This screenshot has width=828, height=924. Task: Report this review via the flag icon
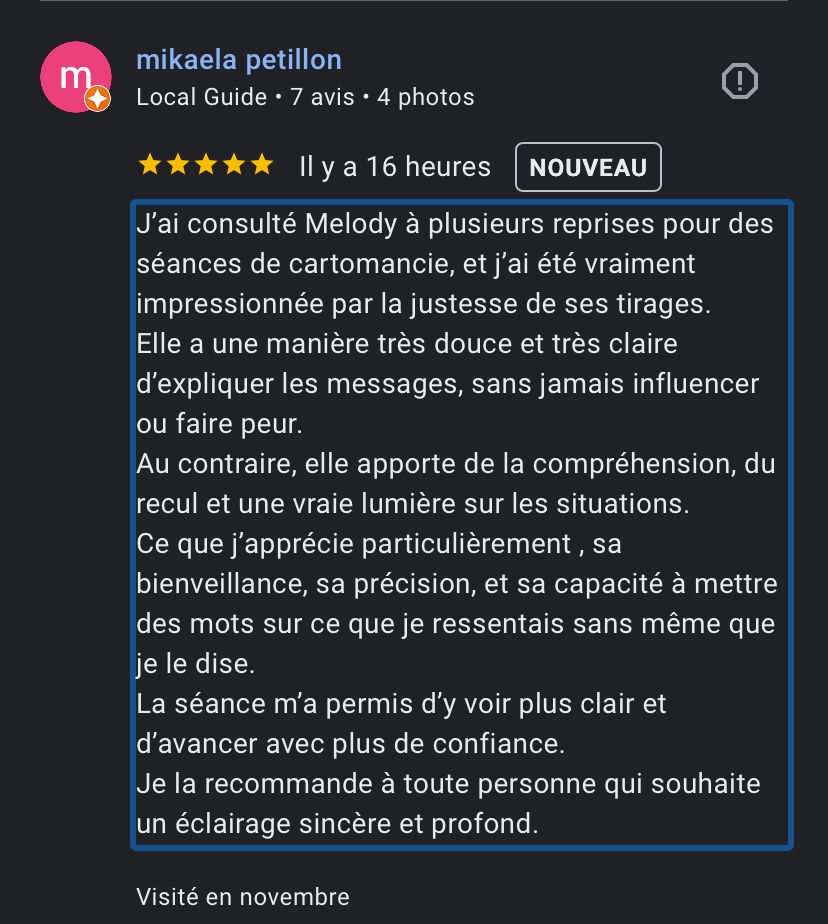pos(740,81)
